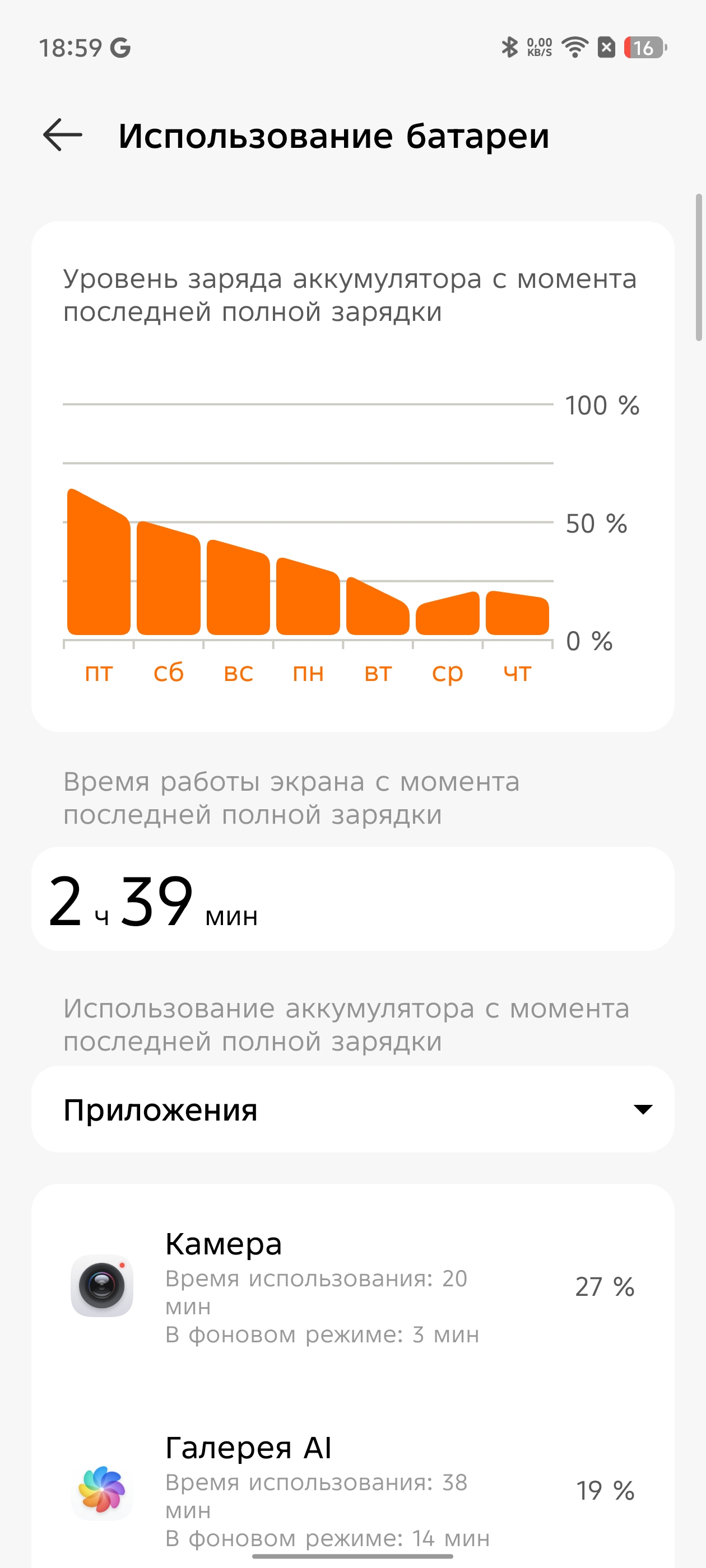Go back from battery usage screen

pos(63,134)
